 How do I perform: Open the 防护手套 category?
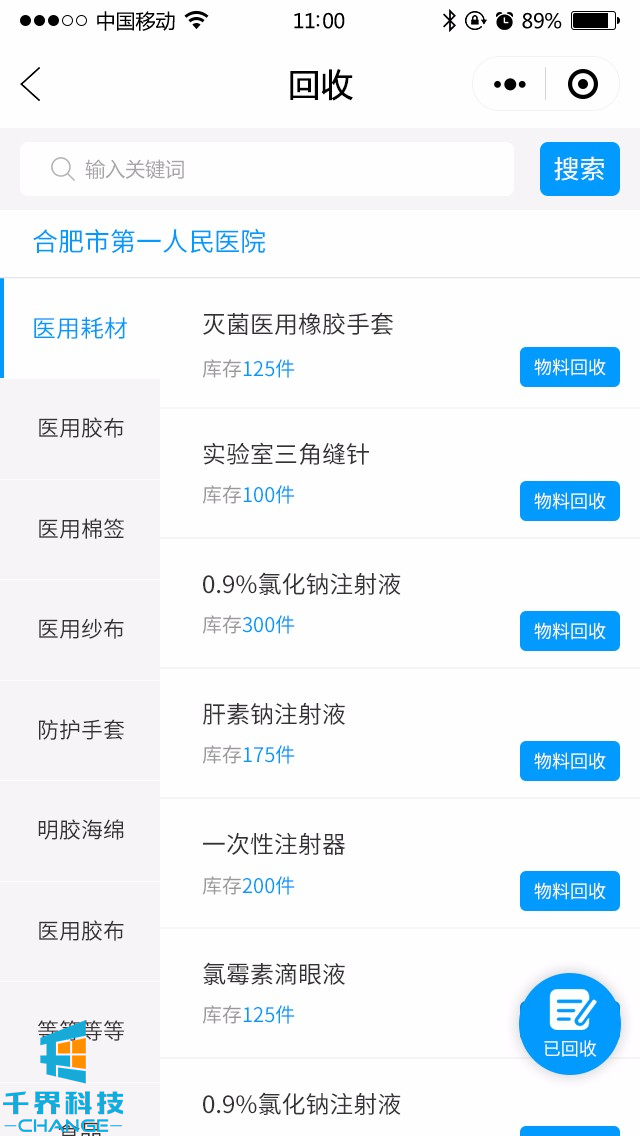81,730
